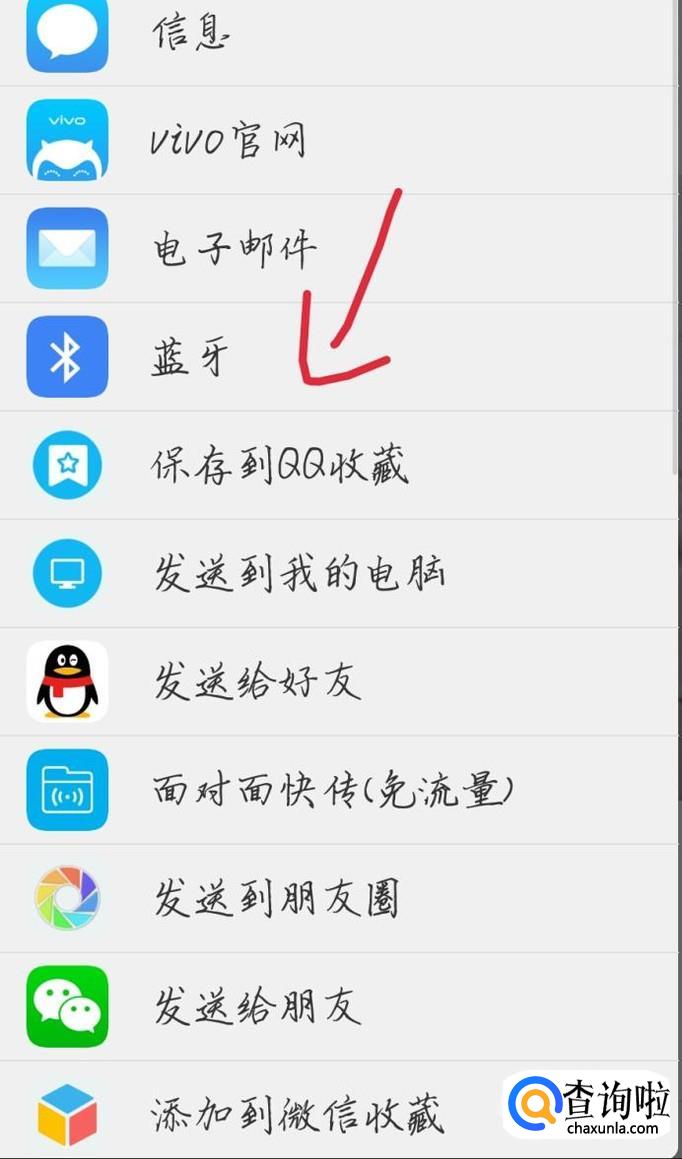The image size is (682, 1159).
Task: Tap 保存到QQ收藏
Action: pyautogui.click(x=339, y=466)
